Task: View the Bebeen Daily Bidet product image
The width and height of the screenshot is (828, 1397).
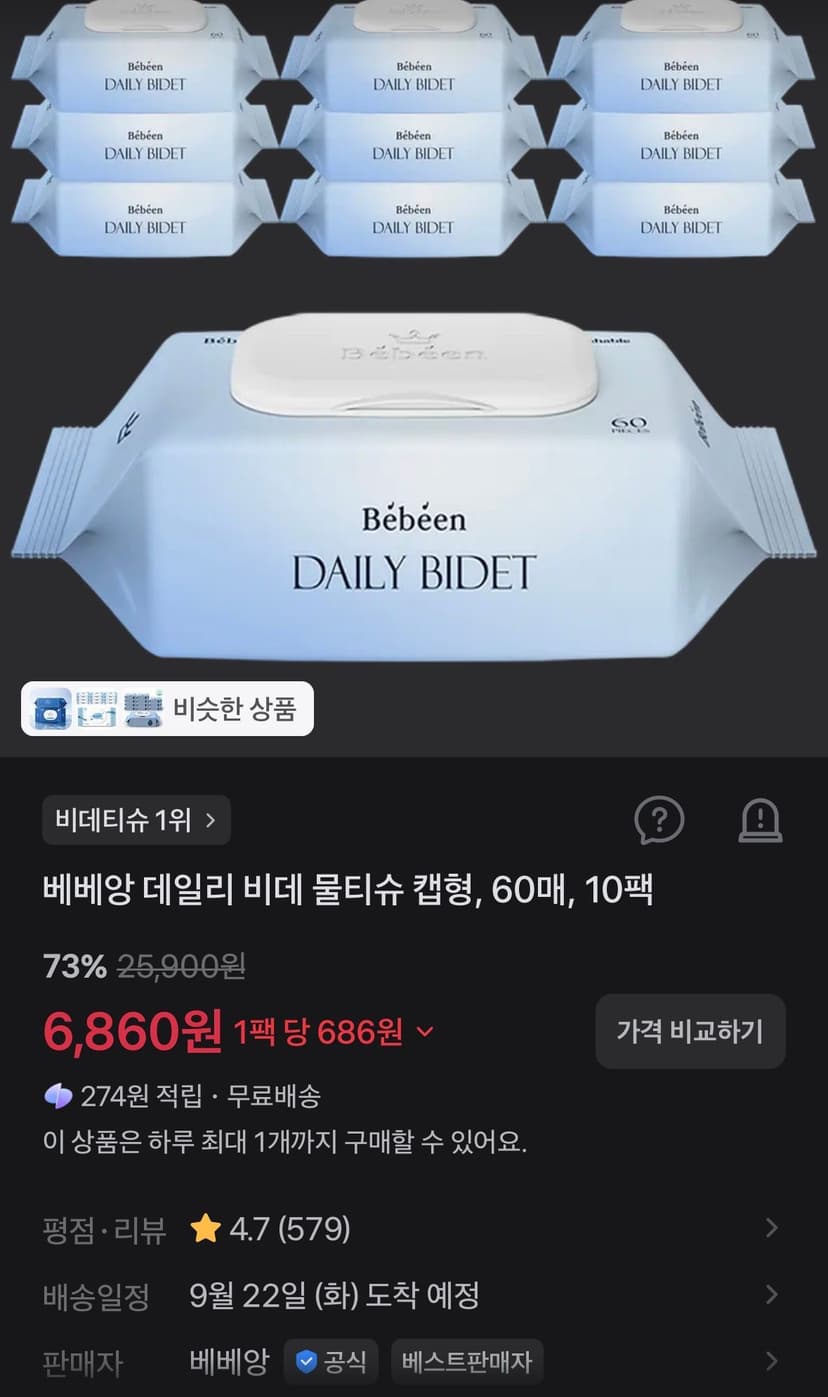Action: coord(414,378)
